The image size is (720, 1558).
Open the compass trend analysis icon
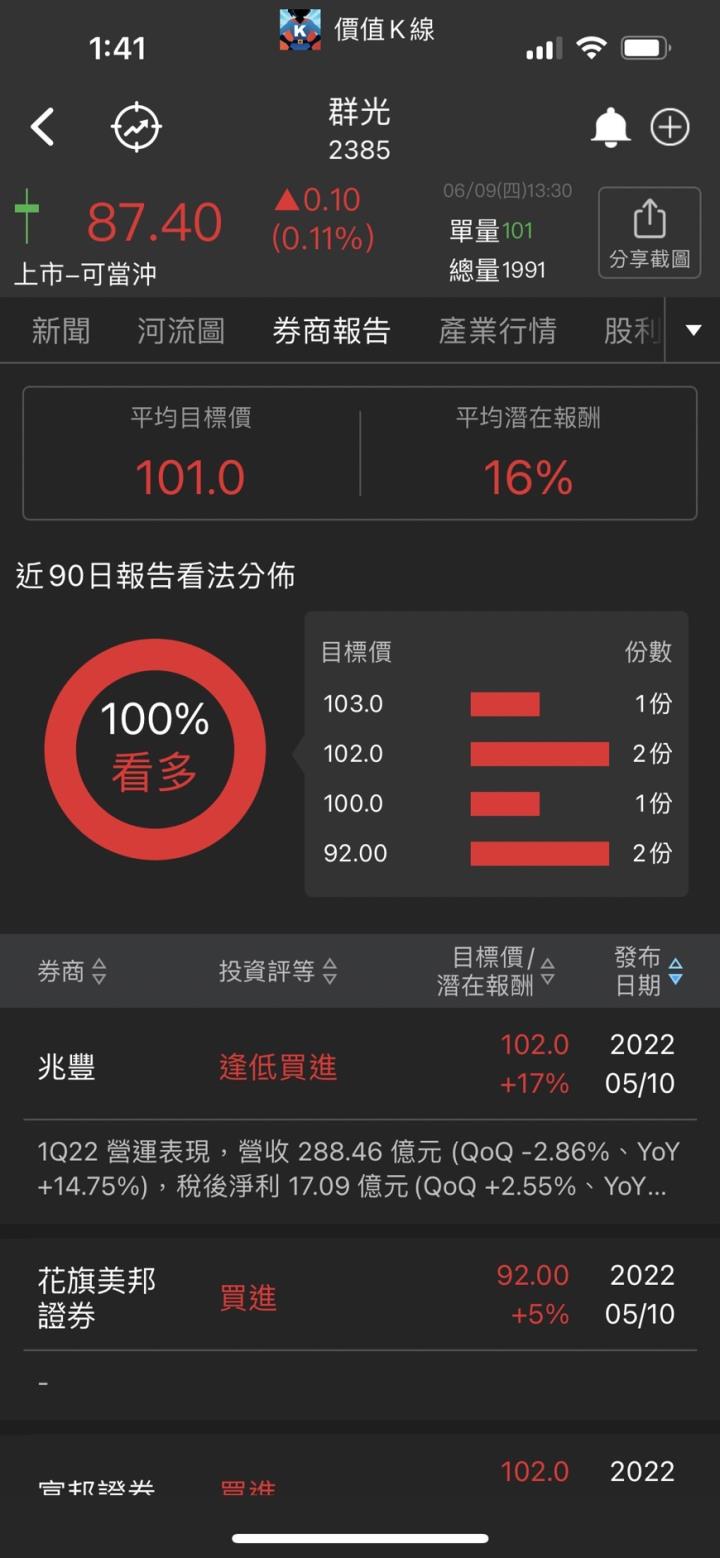pos(137,127)
